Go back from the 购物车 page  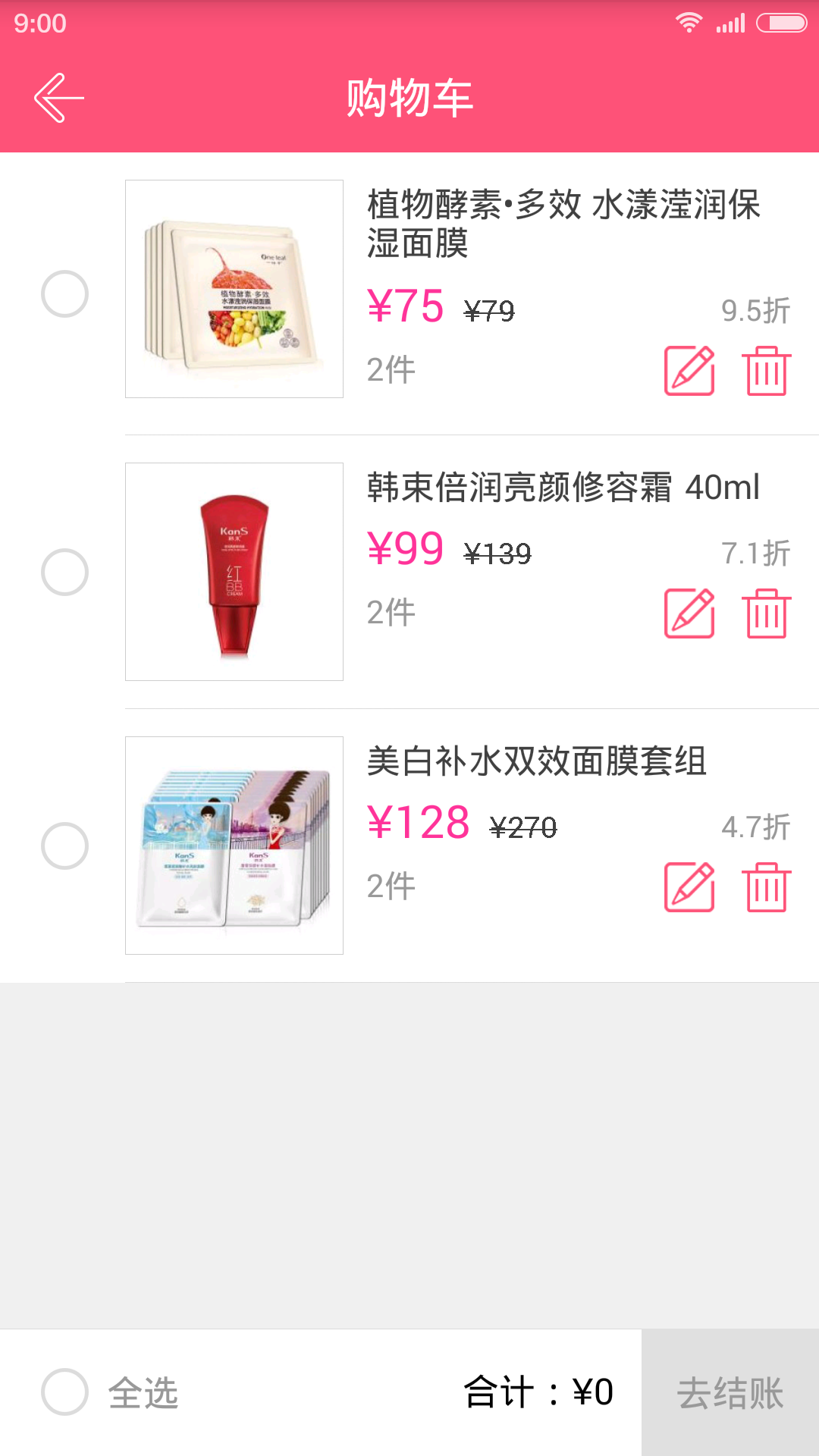click(x=59, y=98)
